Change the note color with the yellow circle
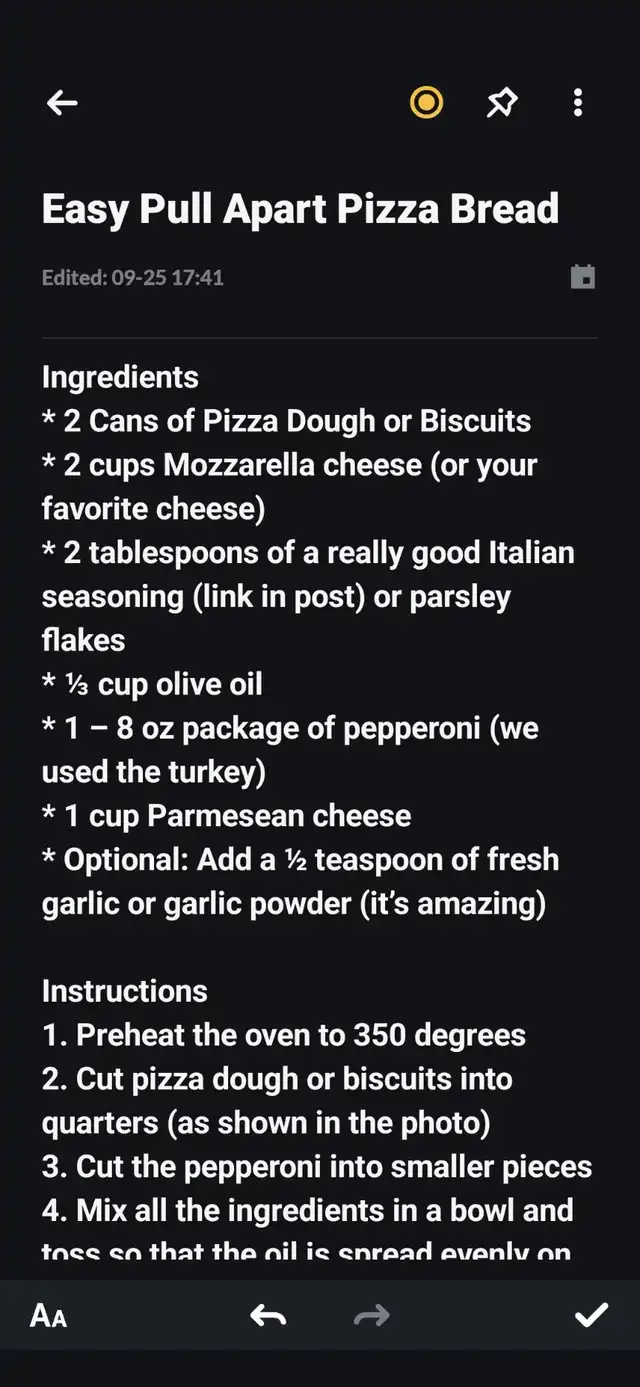 (426, 102)
